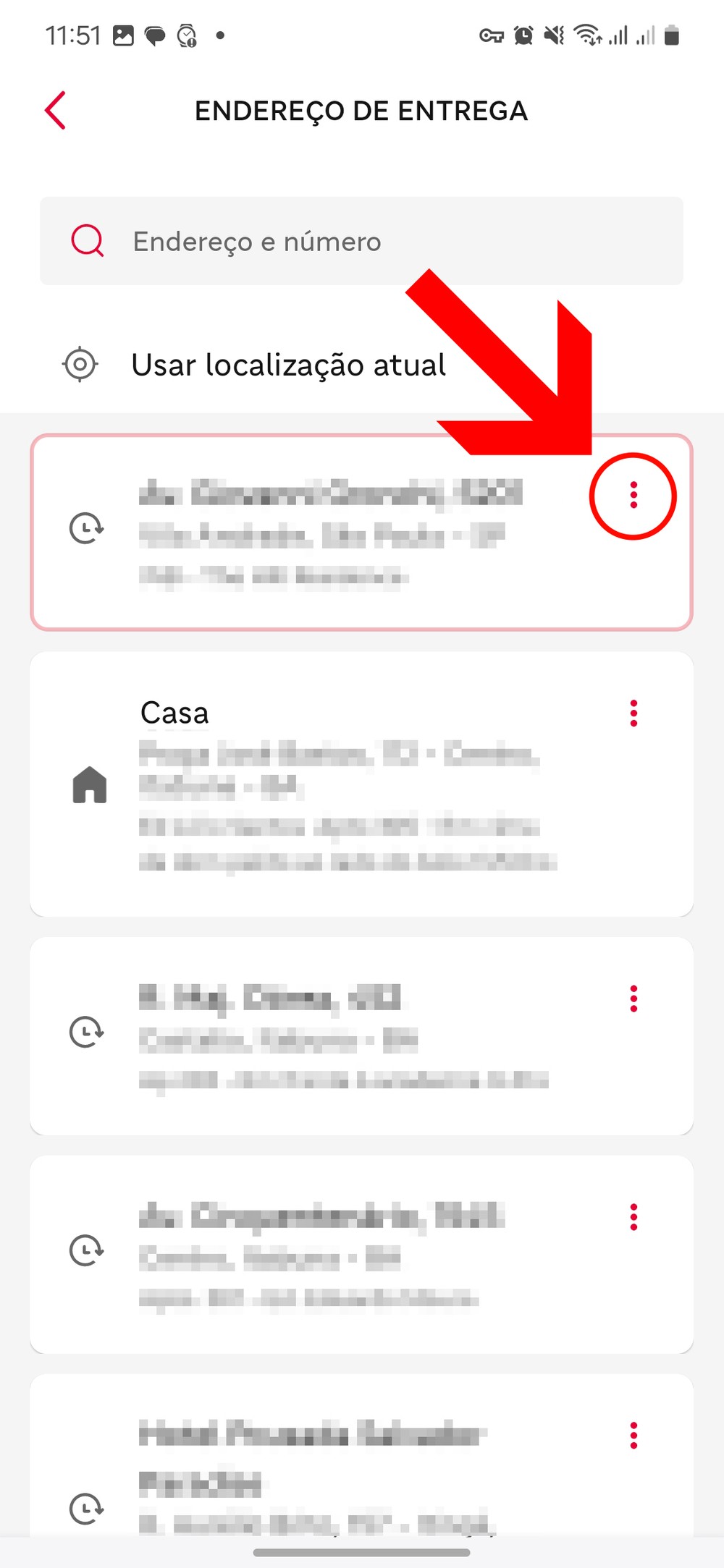The width and height of the screenshot is (724, 1568).
Task: Open the three-dot menu for Casa
Action: coord(633,713)
